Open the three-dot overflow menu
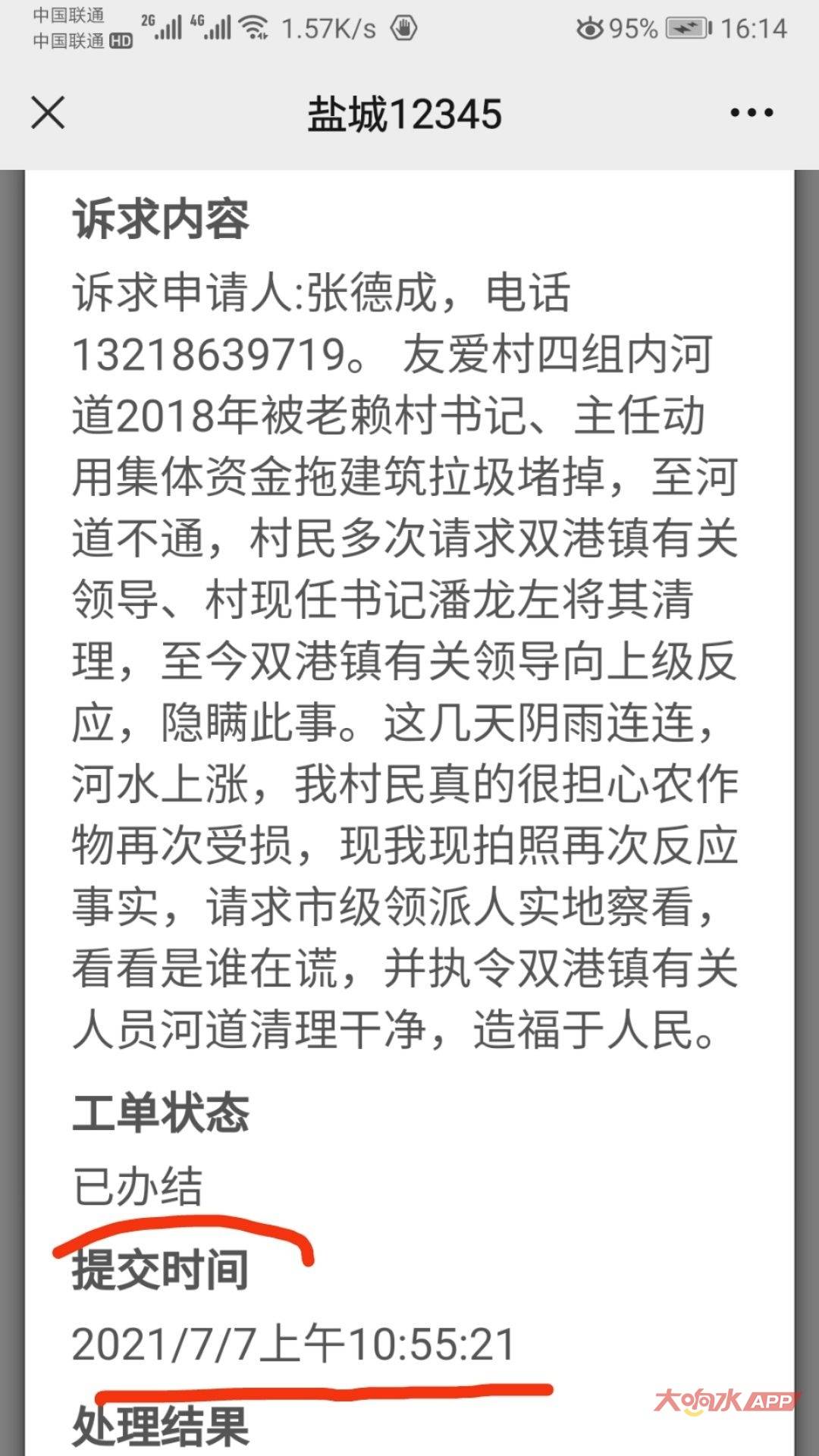The width and height of the screenshot is (819, 1456). pyautogui.click(x=752, y=113)
